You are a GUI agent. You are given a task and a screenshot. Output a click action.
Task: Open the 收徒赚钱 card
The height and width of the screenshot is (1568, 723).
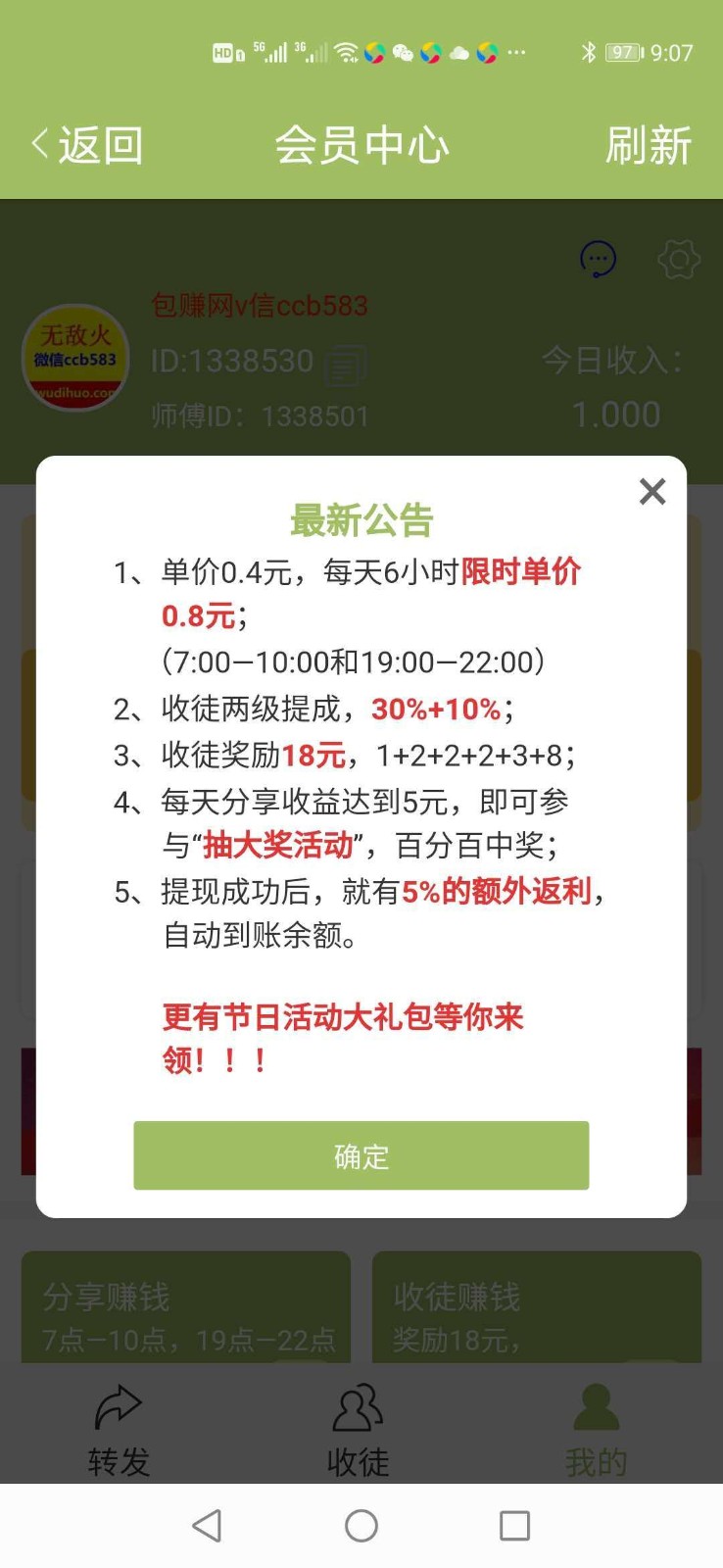coord(537,1306)
